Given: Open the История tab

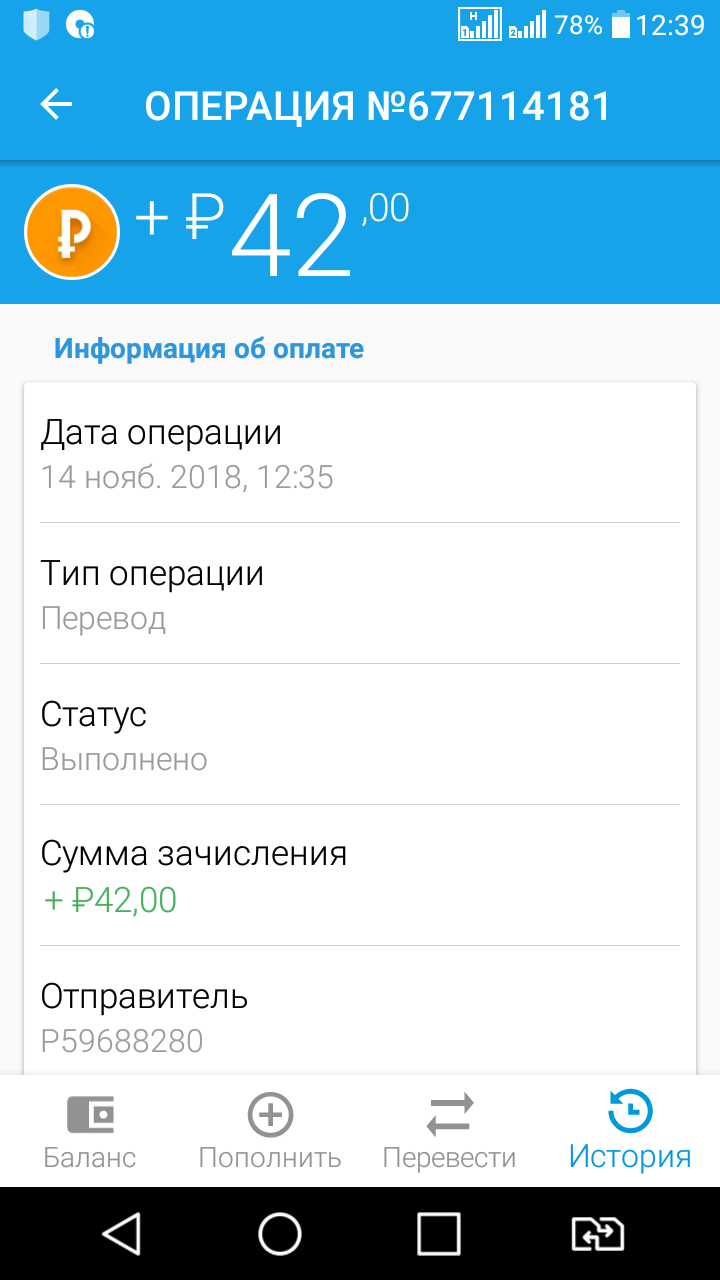Looking at the screenshot, I should click(630, 1132).
